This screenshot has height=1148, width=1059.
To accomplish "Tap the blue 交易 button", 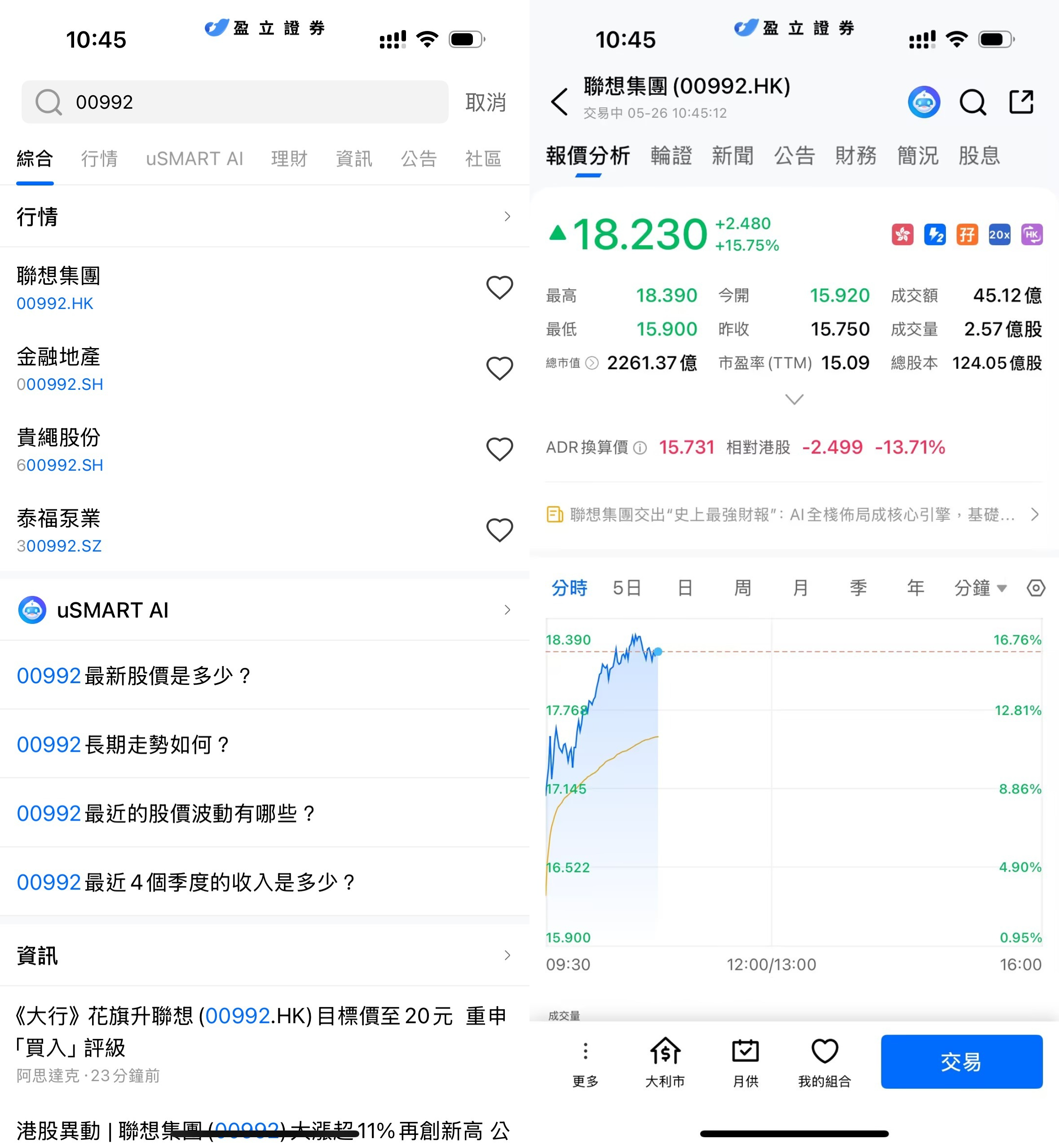I will 962,1061.
